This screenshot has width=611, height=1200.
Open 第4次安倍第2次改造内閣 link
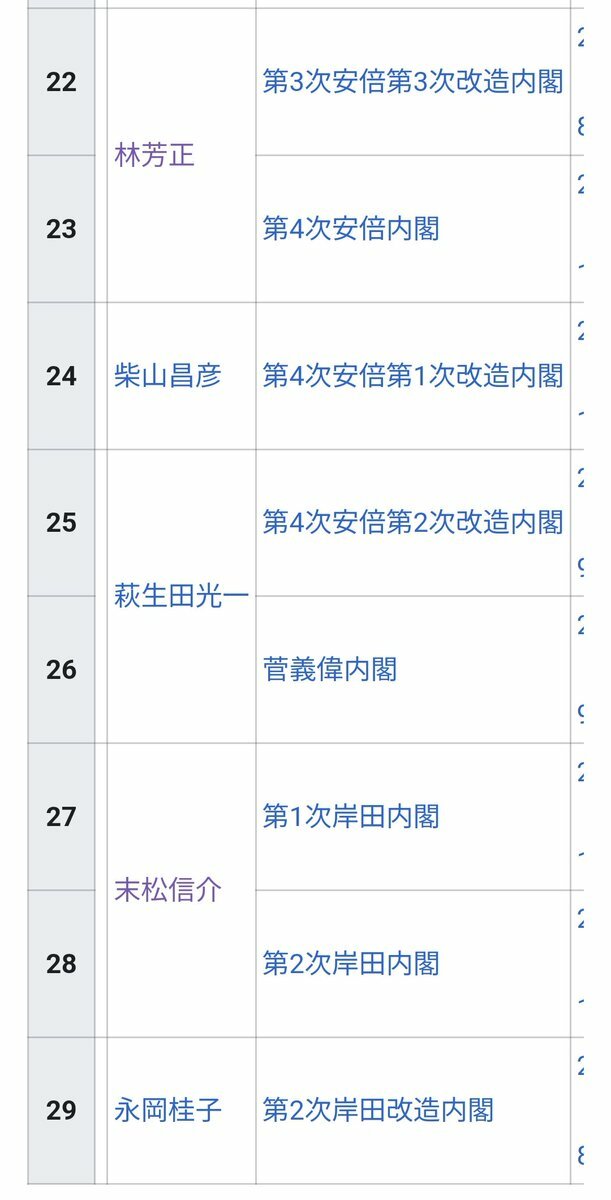pos(413,523)
